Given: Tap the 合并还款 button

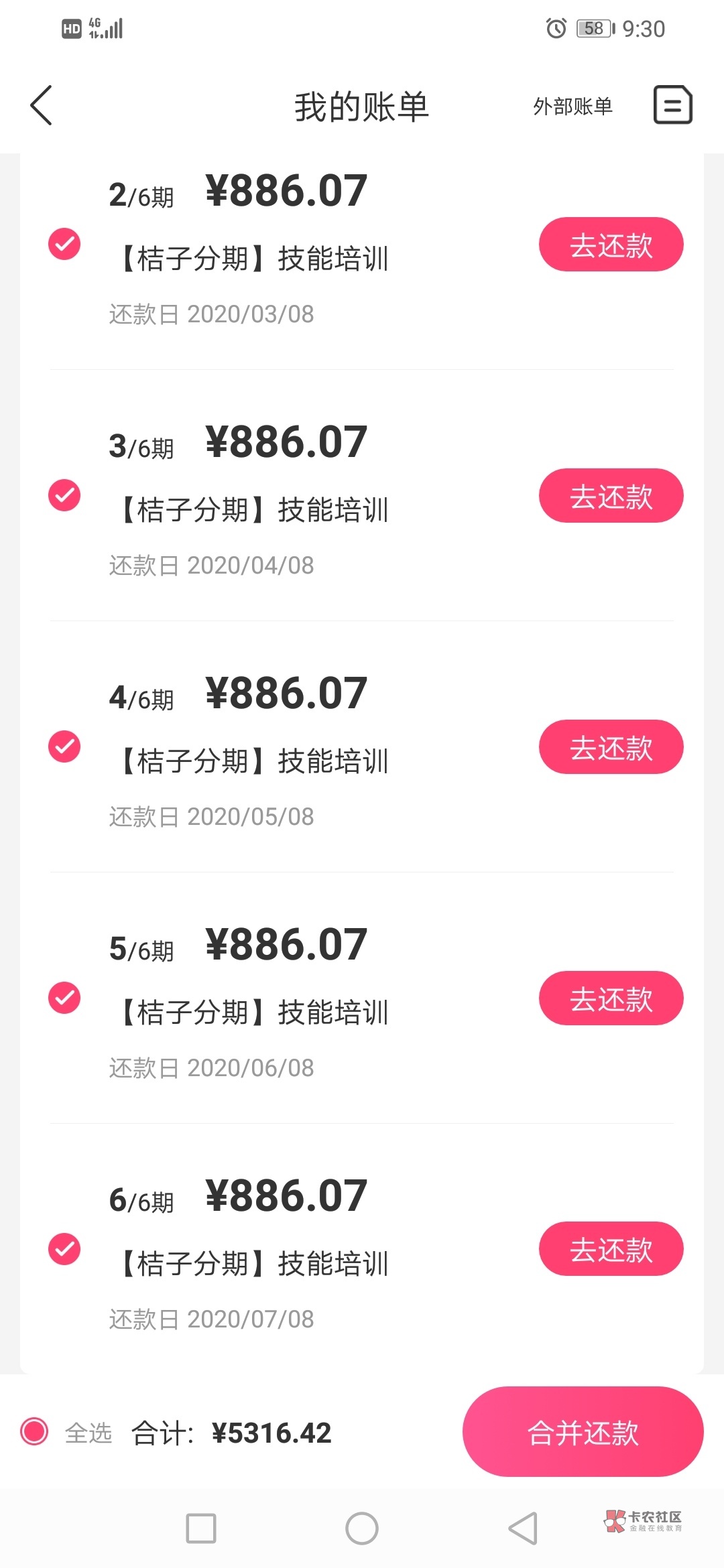Looking at the screenshot, I should [583, 1432].
